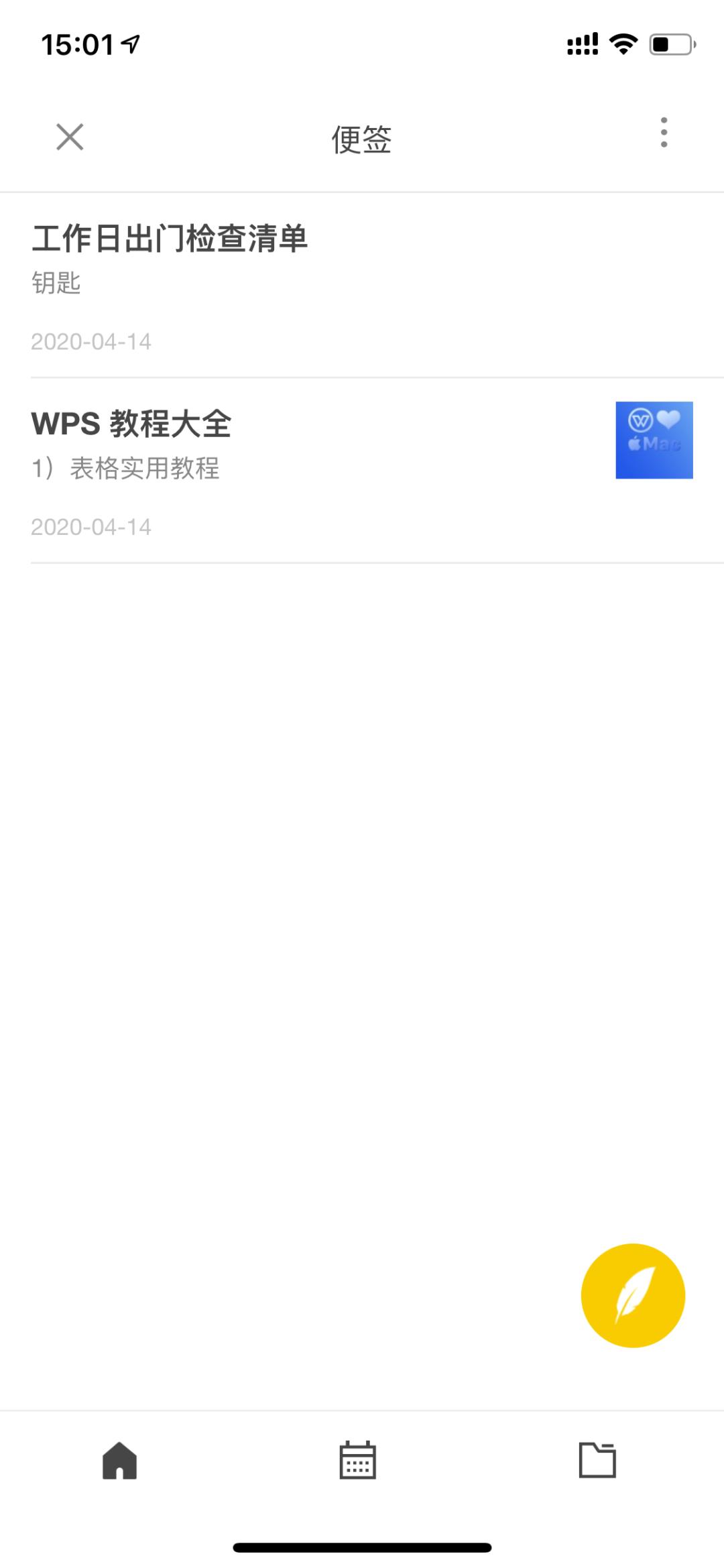Screen dimensions: 724x1568
Task: Select the note titled 工作日出门检查清单
Action: coord(171,239)
